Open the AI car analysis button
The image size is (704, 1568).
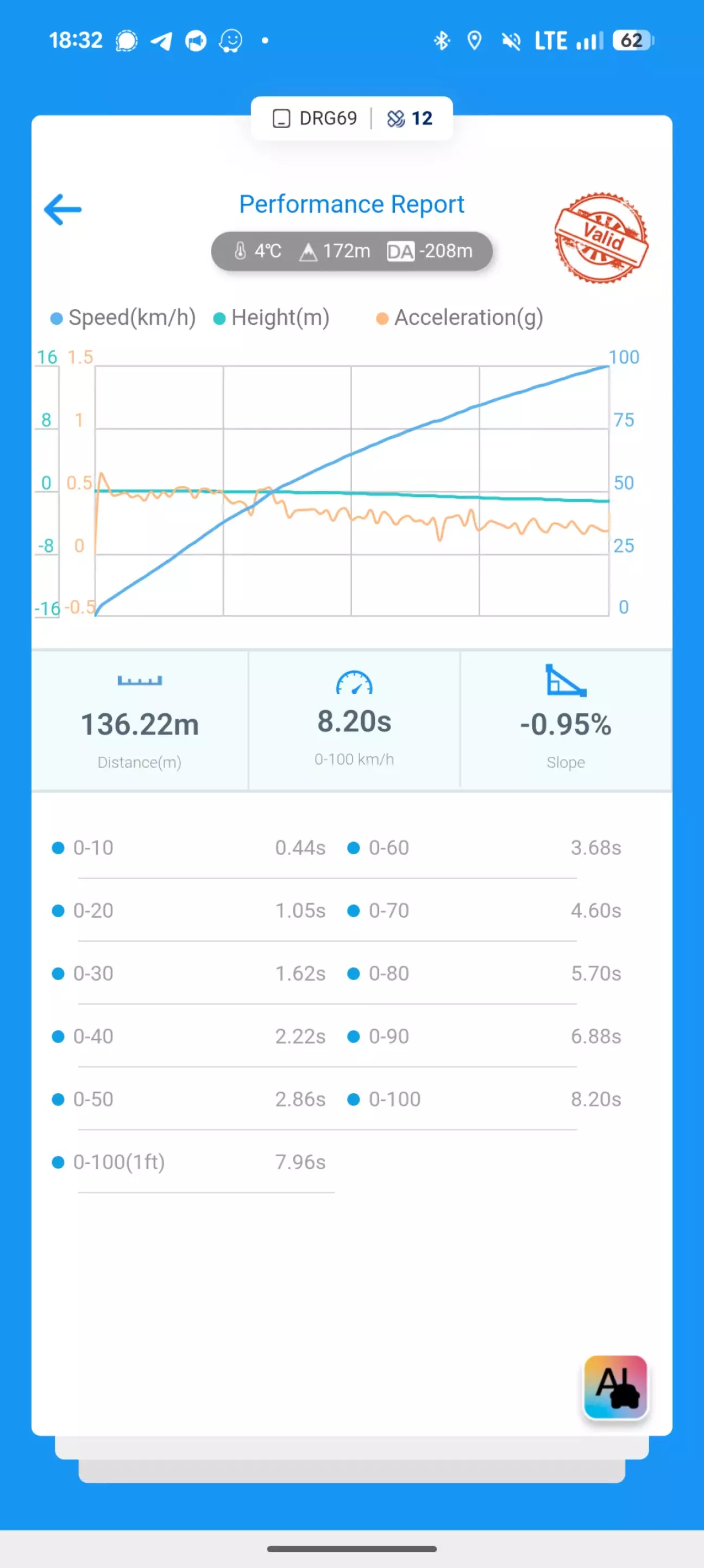coord(616,1387)
